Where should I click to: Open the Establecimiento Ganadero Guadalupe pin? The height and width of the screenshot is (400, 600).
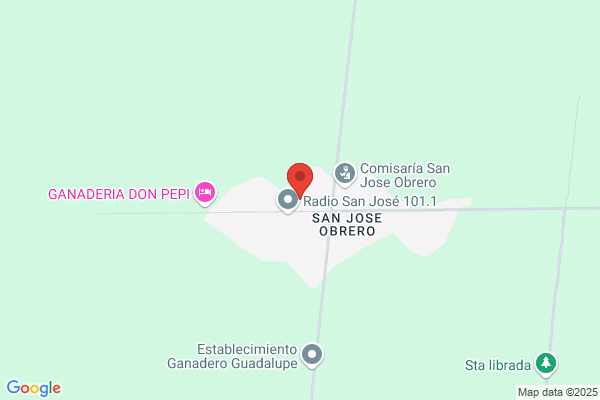click(x=312, y=355)
